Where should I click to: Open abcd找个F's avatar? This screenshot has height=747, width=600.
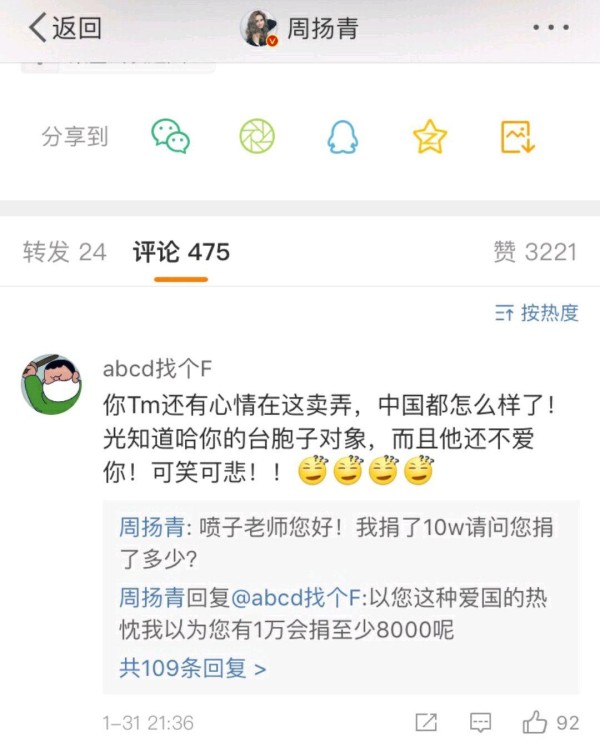coord(51,384)
